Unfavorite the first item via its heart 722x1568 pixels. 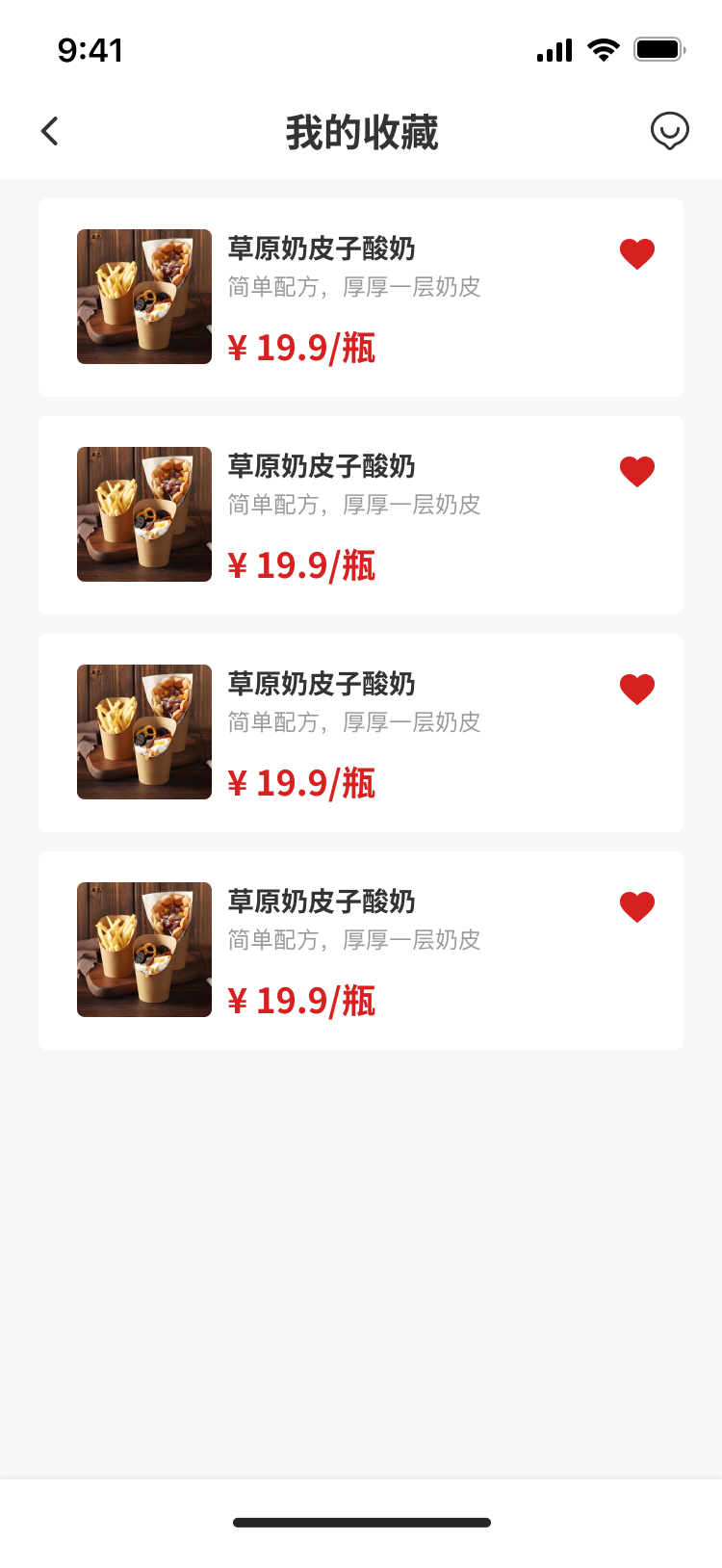point(636,253)
